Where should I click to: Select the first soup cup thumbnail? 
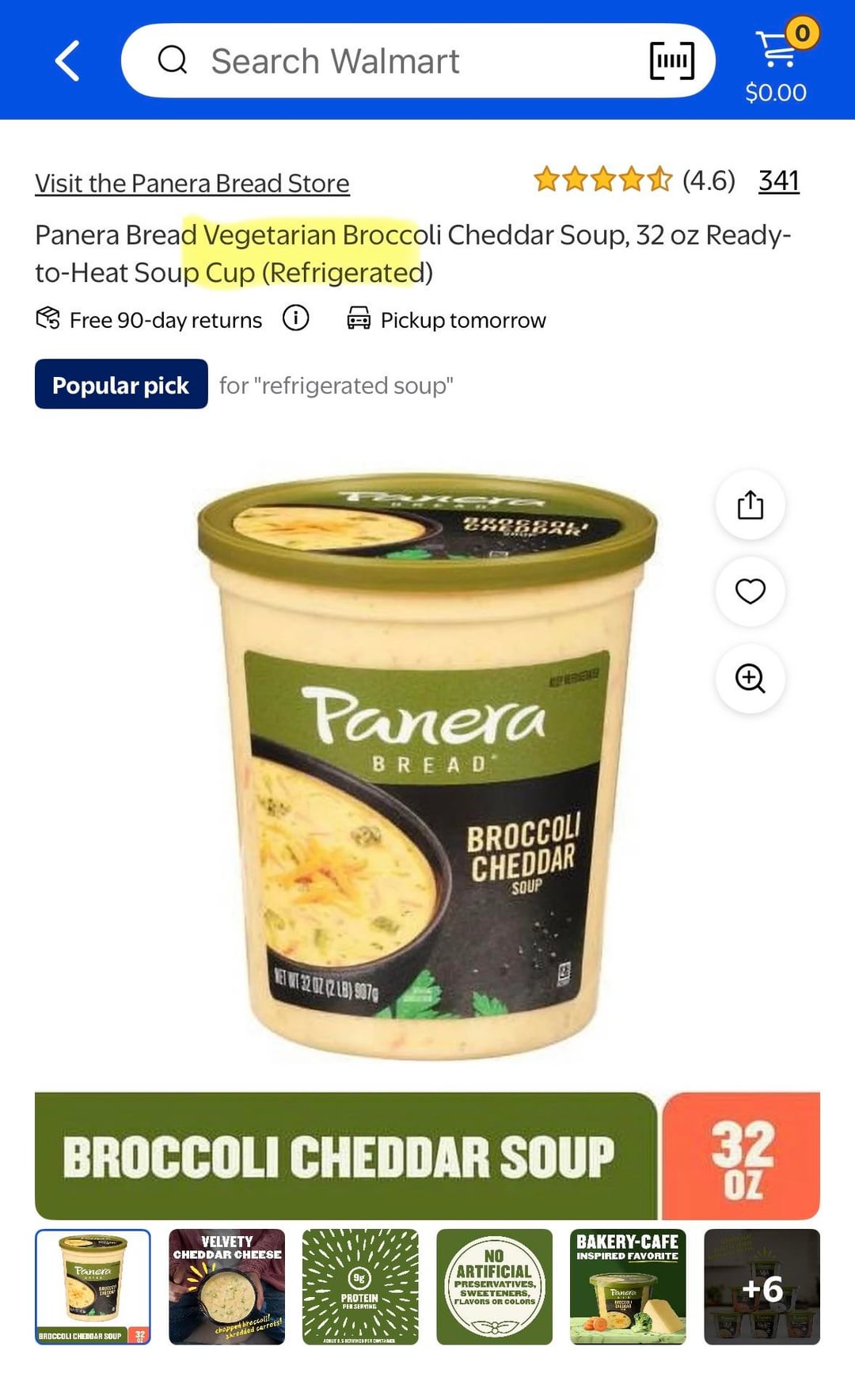[x=93, y=1287]
